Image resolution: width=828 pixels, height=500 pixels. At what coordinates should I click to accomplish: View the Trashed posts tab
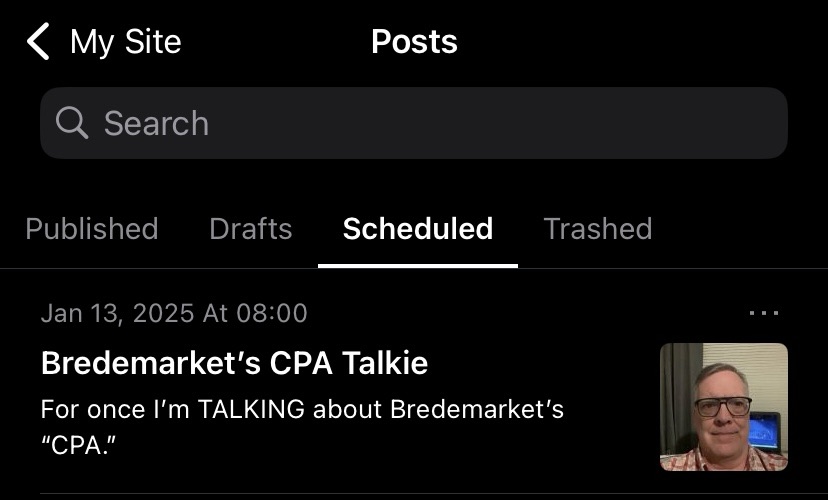tap(598, 229)
